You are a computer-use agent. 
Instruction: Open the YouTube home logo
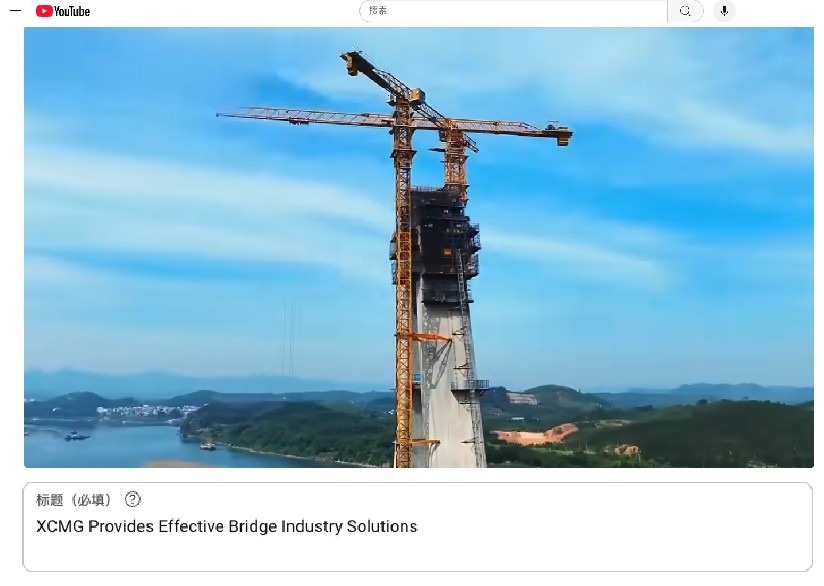click(x=63, y=11)
